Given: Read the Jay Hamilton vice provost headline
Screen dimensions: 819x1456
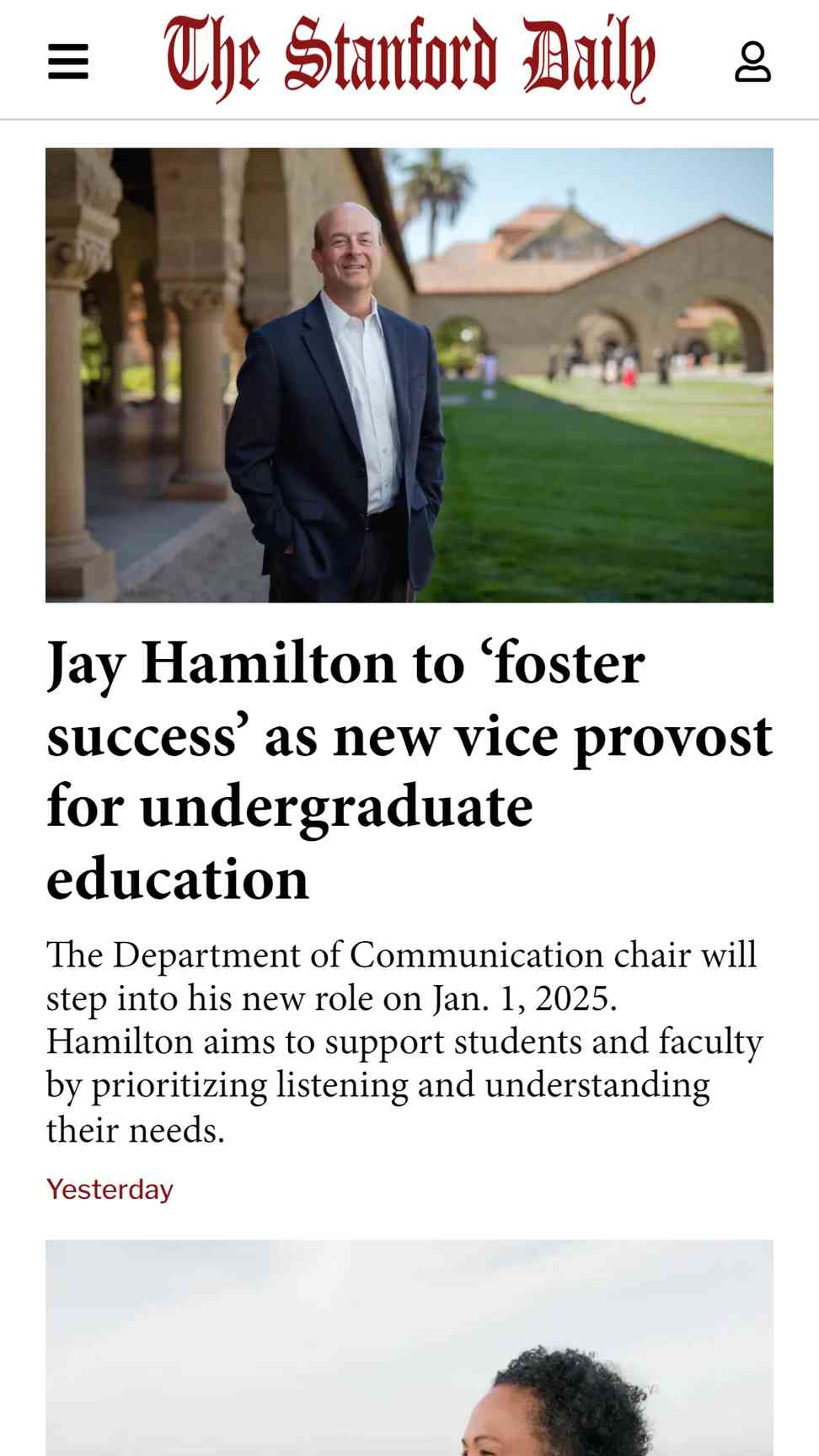Looking at the screenshot, I should tap(409, 771).
